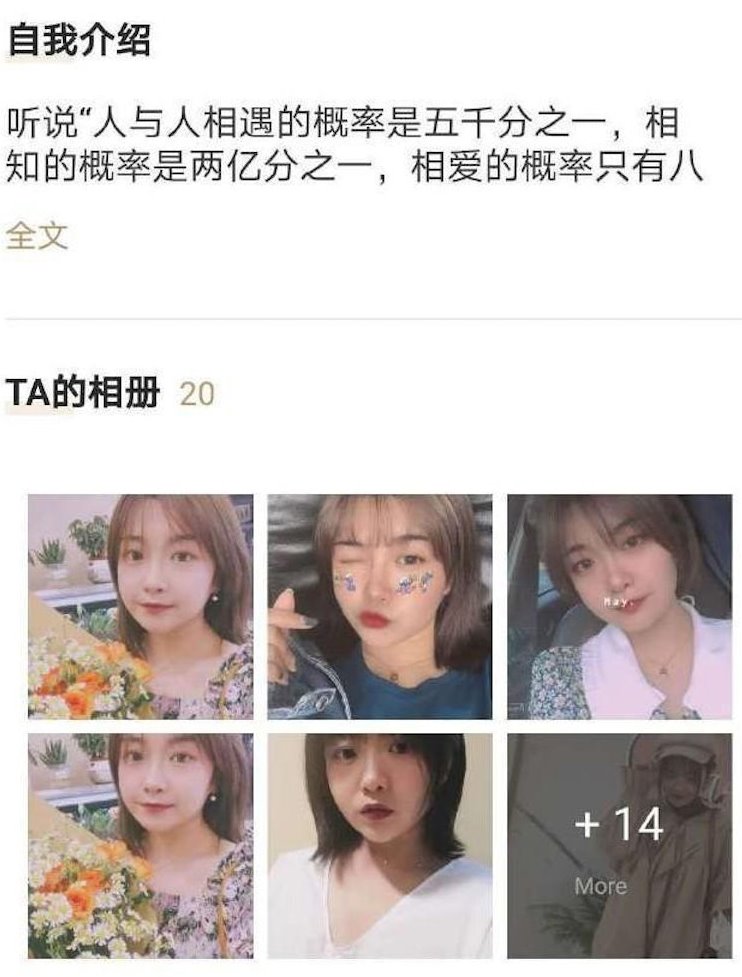This screenshot has width=742, height=977.
Task: Open the second-row photo with orange flowers
Action: pyautogui.click(x=140, y=846)
